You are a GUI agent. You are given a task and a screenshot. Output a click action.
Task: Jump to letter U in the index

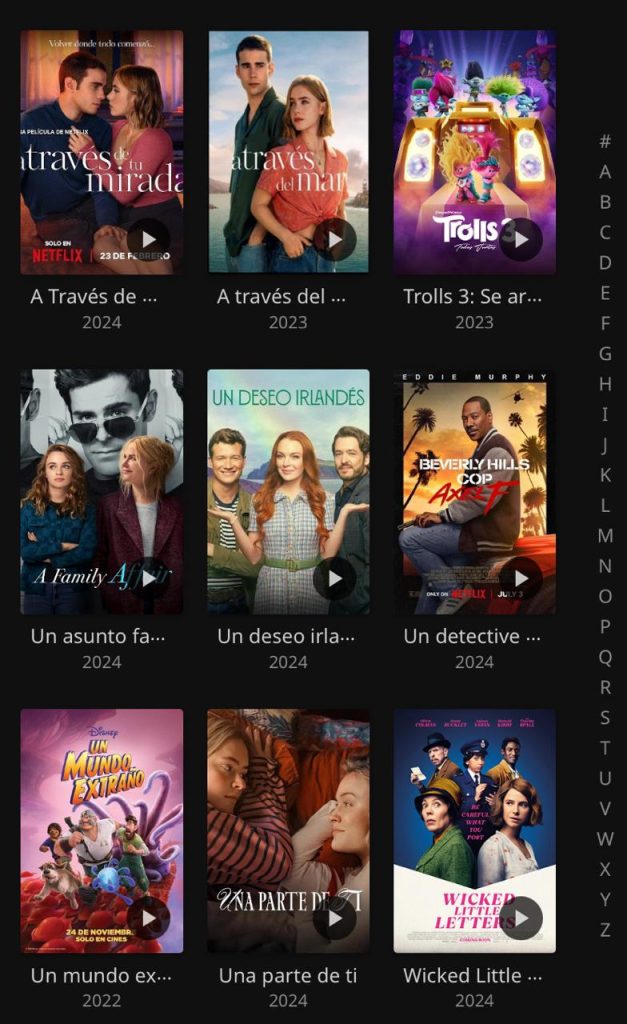point(605,778)
